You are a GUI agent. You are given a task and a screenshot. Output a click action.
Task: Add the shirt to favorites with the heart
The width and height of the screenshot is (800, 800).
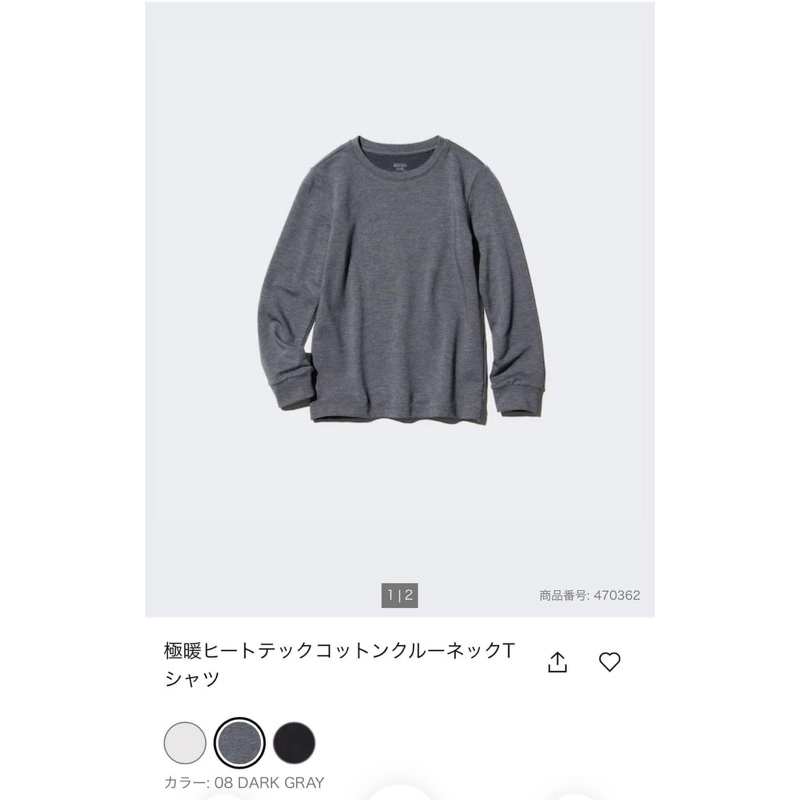tap(609, 662)
